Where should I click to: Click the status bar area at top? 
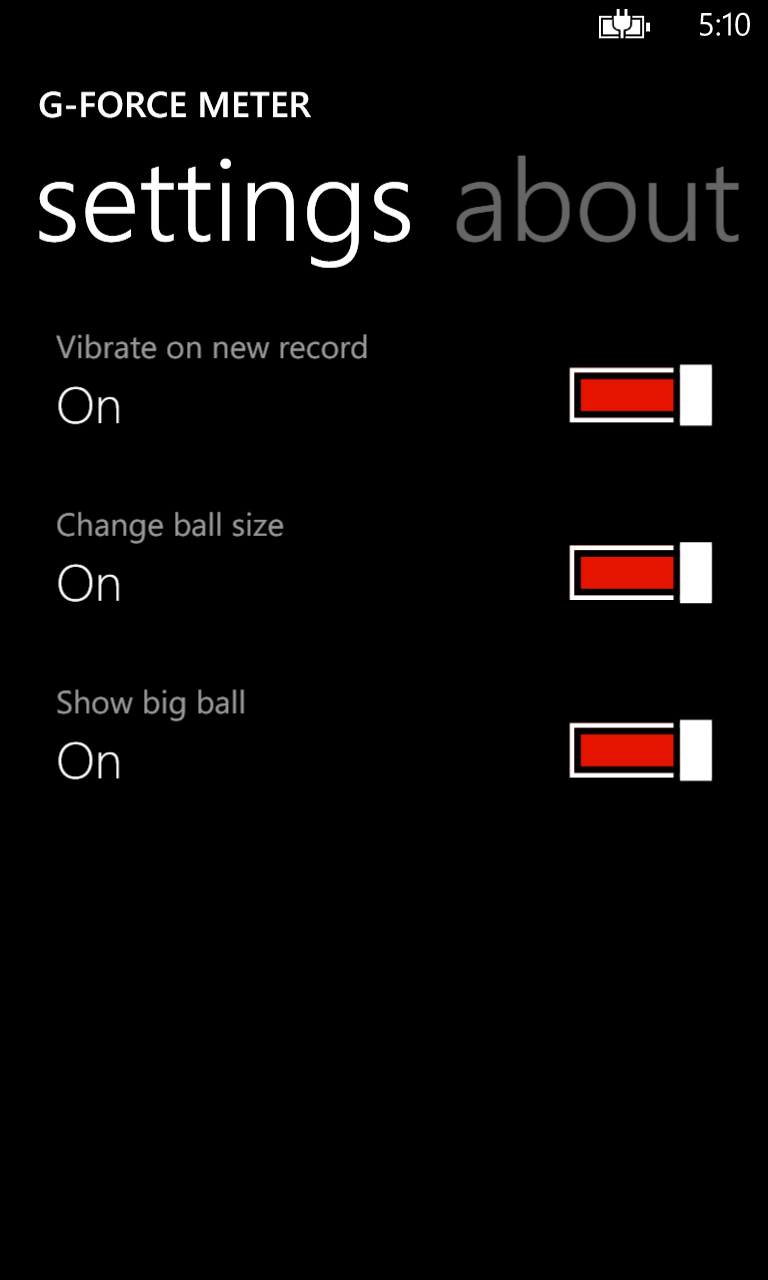pyautogui.click(x=384, y=25)
